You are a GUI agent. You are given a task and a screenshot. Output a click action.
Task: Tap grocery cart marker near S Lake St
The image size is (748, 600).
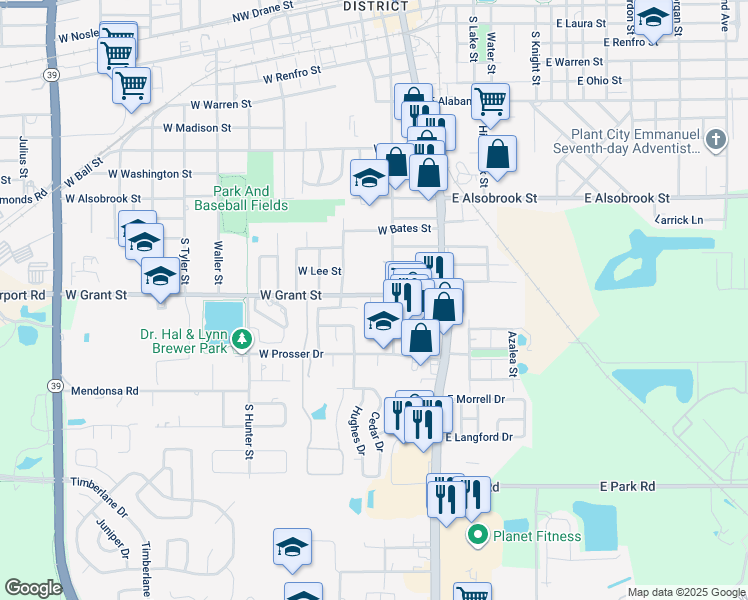pyautogui.click(x=489, y=100)
